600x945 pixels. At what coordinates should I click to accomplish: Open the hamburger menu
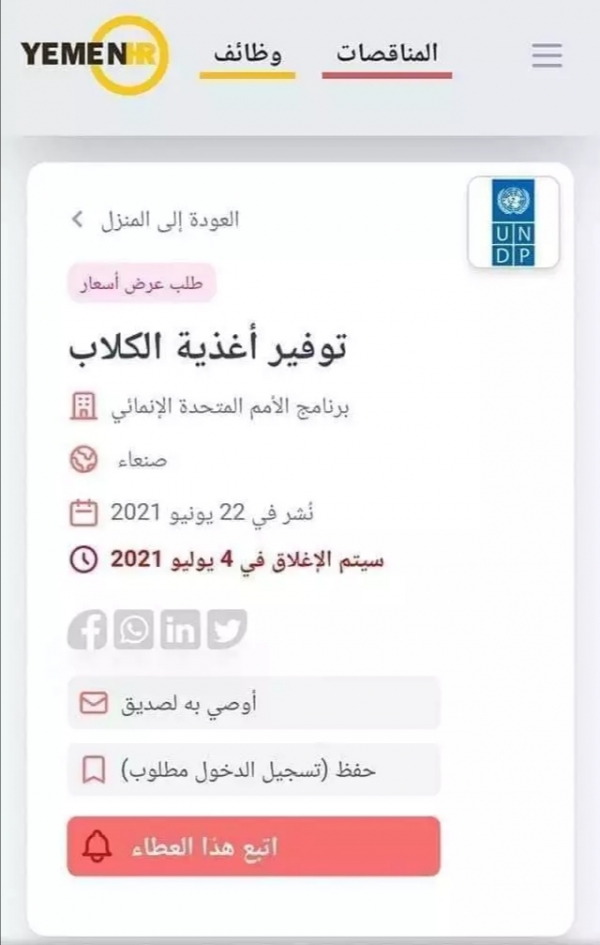(546, 54)
